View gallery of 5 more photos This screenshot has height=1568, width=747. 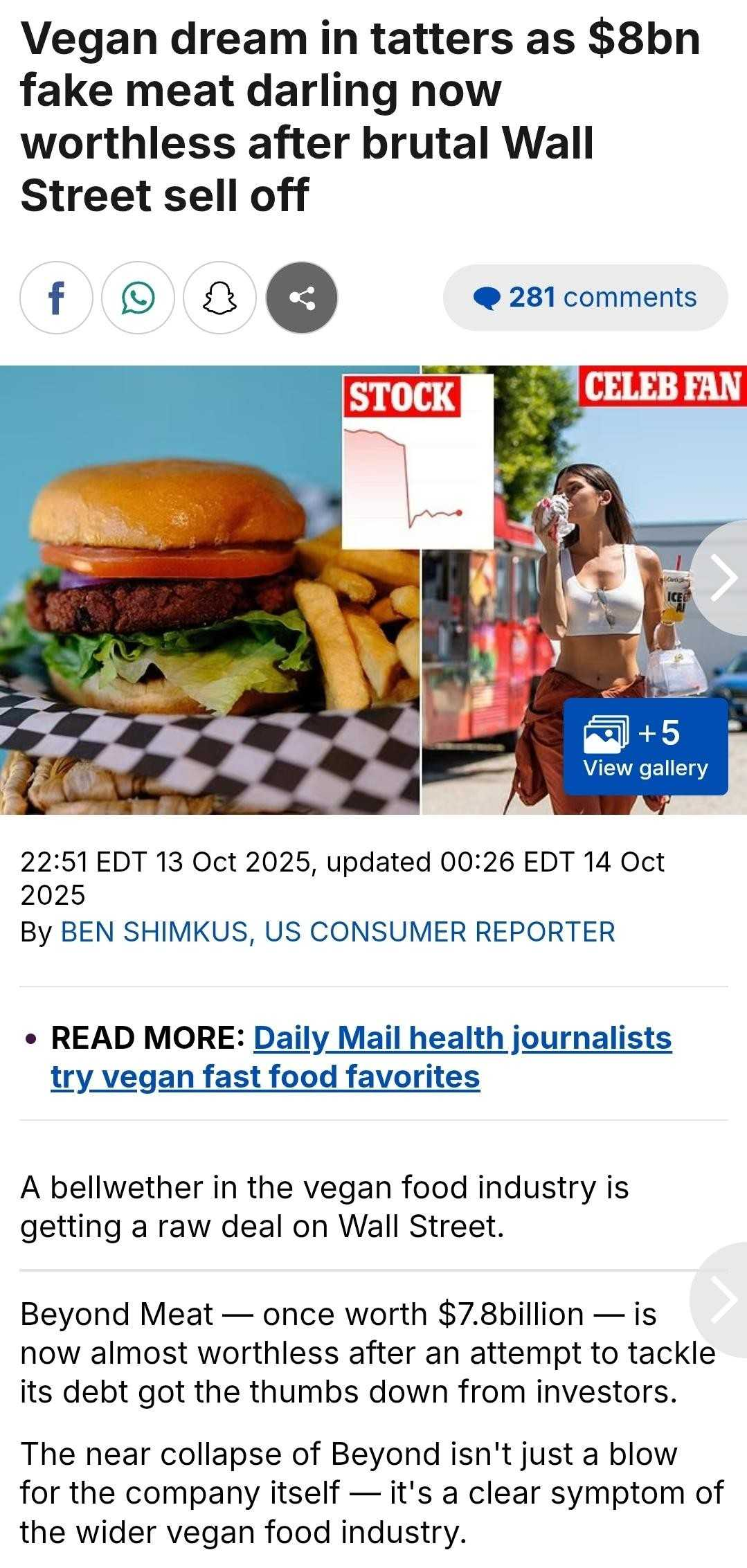(645, 746)
